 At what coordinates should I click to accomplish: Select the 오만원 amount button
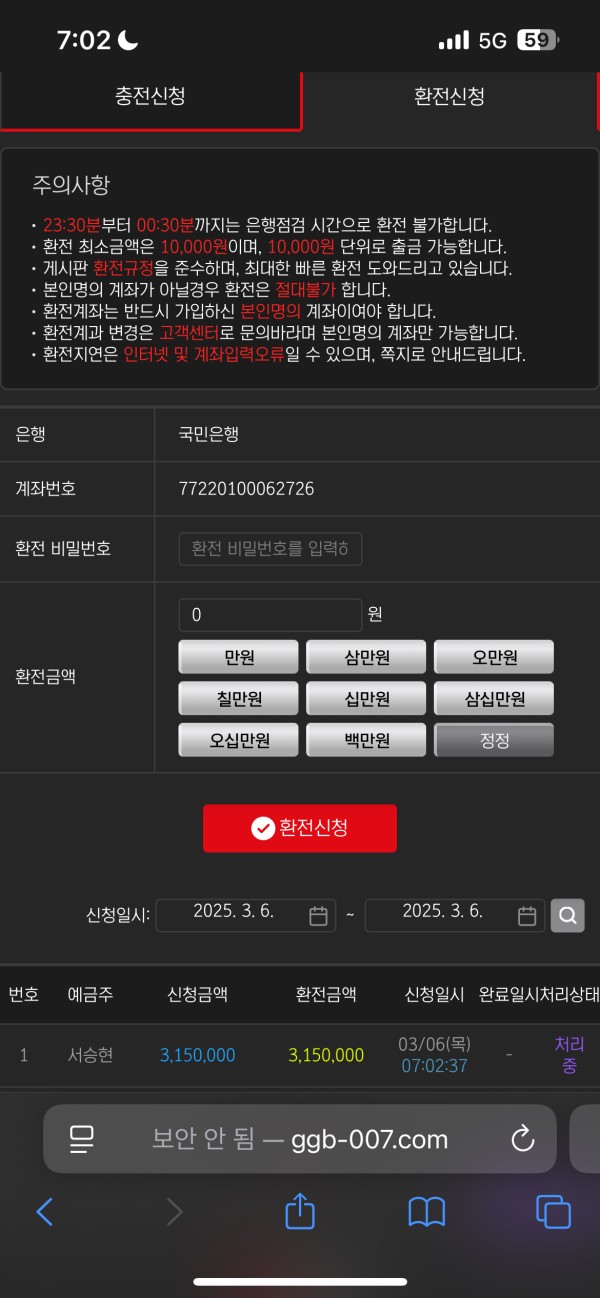(494, 657)
